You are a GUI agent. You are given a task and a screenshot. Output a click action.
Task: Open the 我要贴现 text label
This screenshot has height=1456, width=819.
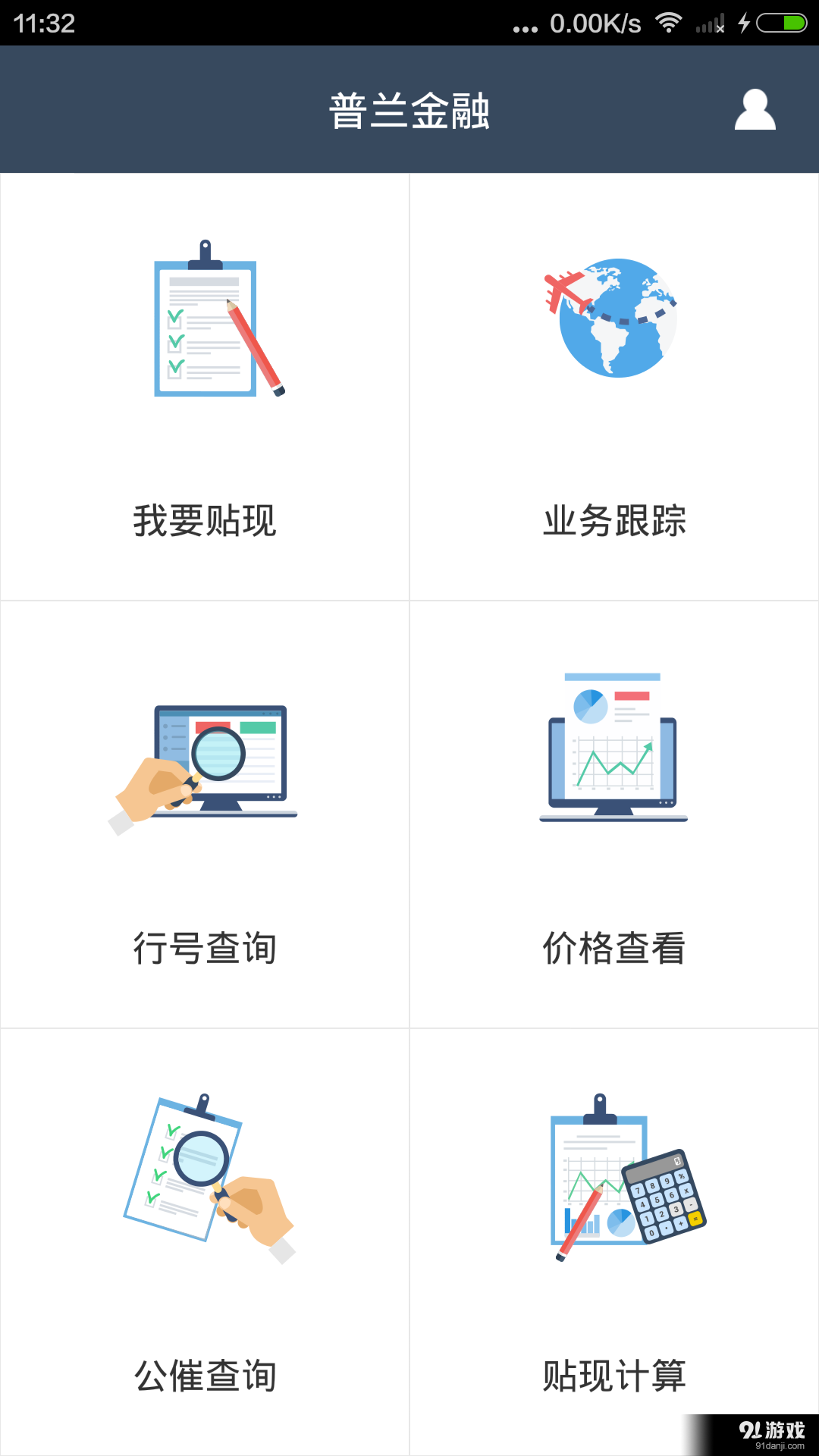coord(205,521)
